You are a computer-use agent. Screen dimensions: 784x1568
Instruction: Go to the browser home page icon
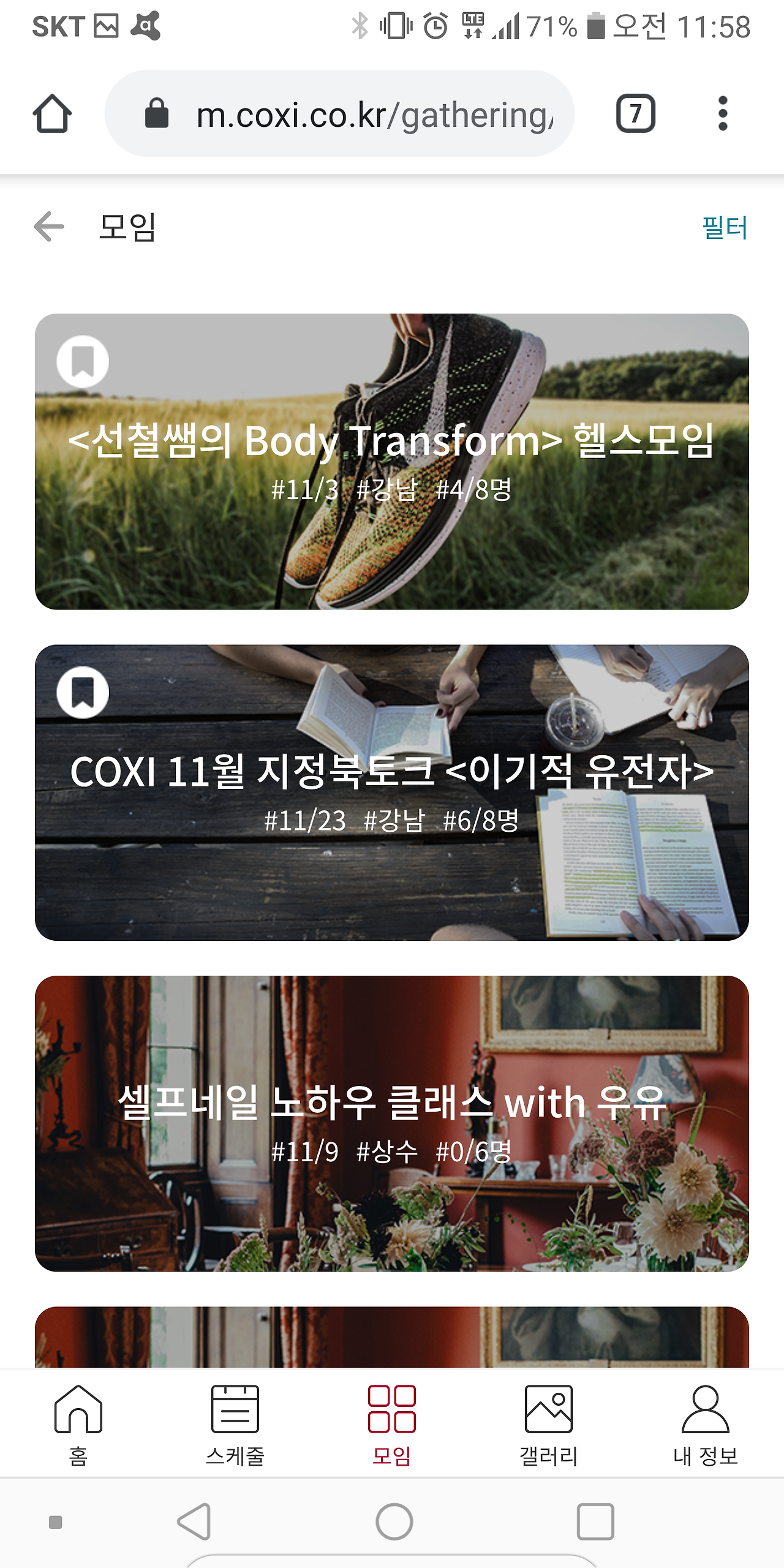[52, 113]
